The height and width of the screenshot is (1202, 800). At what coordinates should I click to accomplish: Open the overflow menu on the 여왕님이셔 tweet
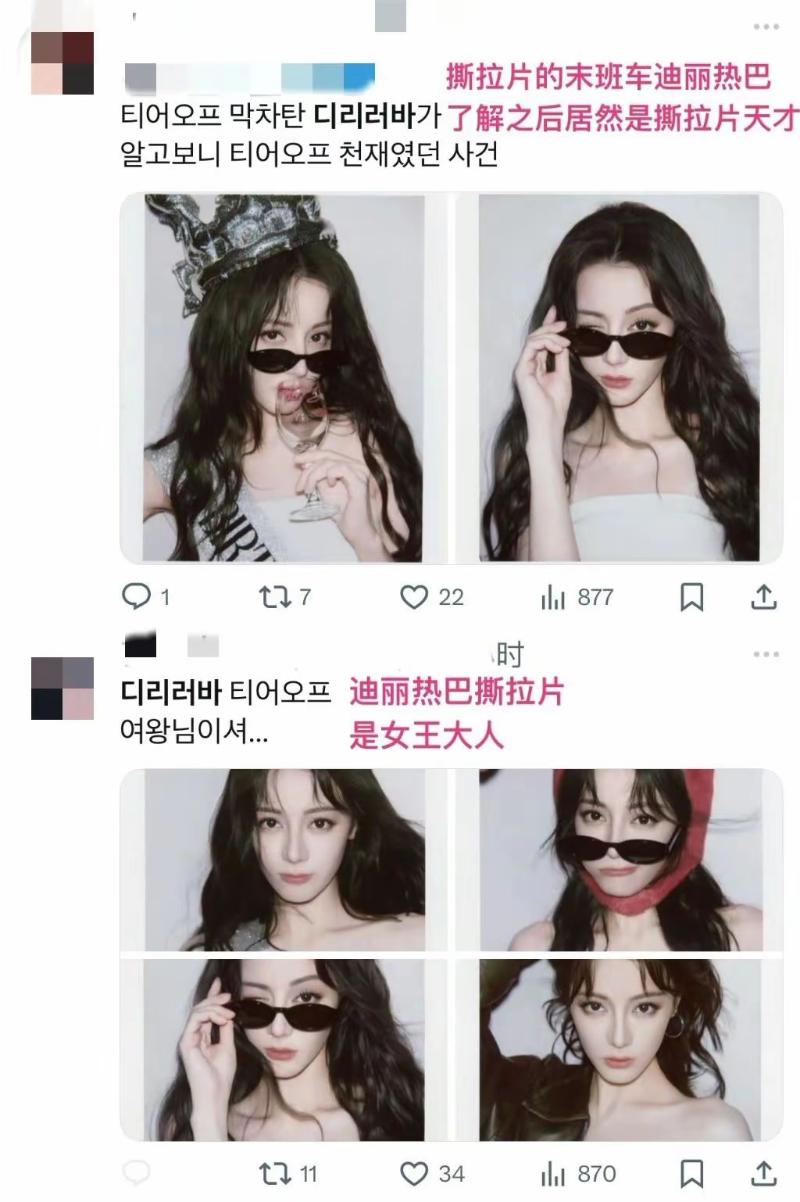pos(765,655)
